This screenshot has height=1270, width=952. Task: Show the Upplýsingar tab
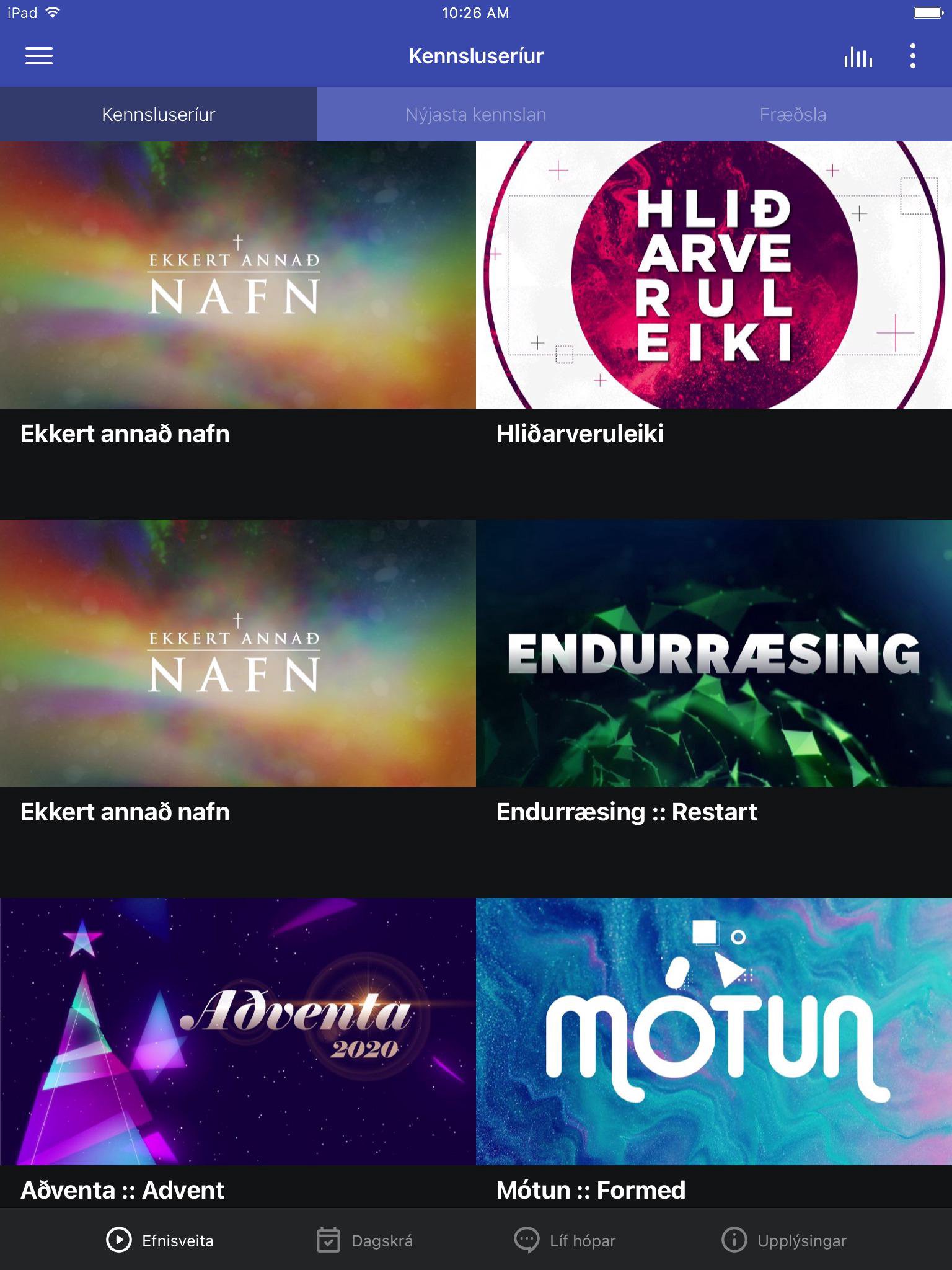784,1240
